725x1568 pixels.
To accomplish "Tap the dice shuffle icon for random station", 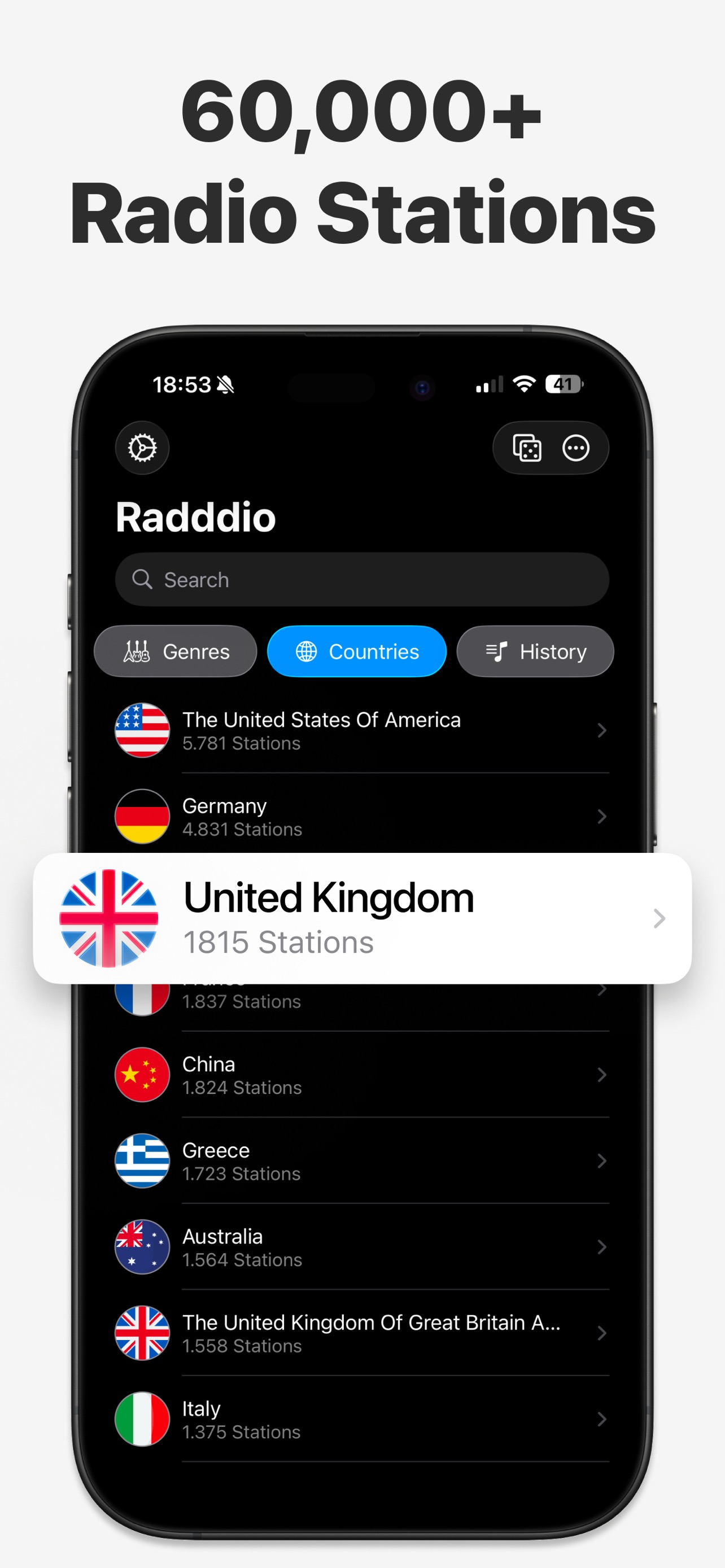I will tap(527, 448).
